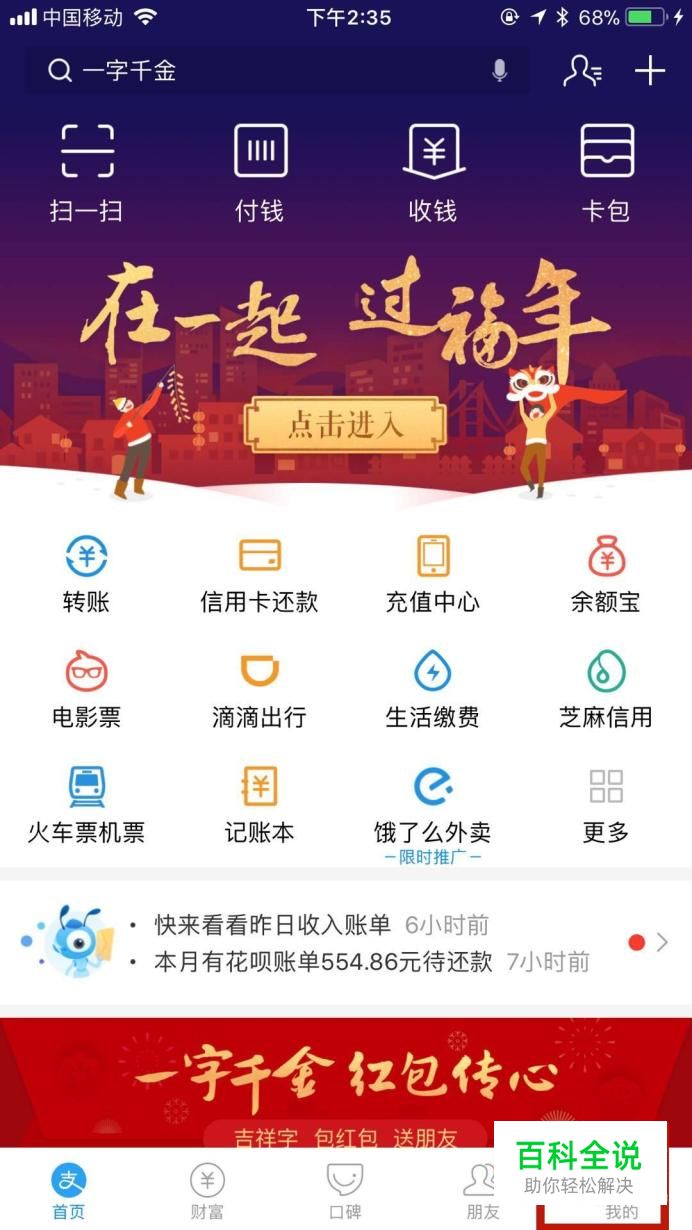The height and width of the screenshot is (1230, 692).
Task: Tap the 点击进入 banner button
Action: point(344,425)
